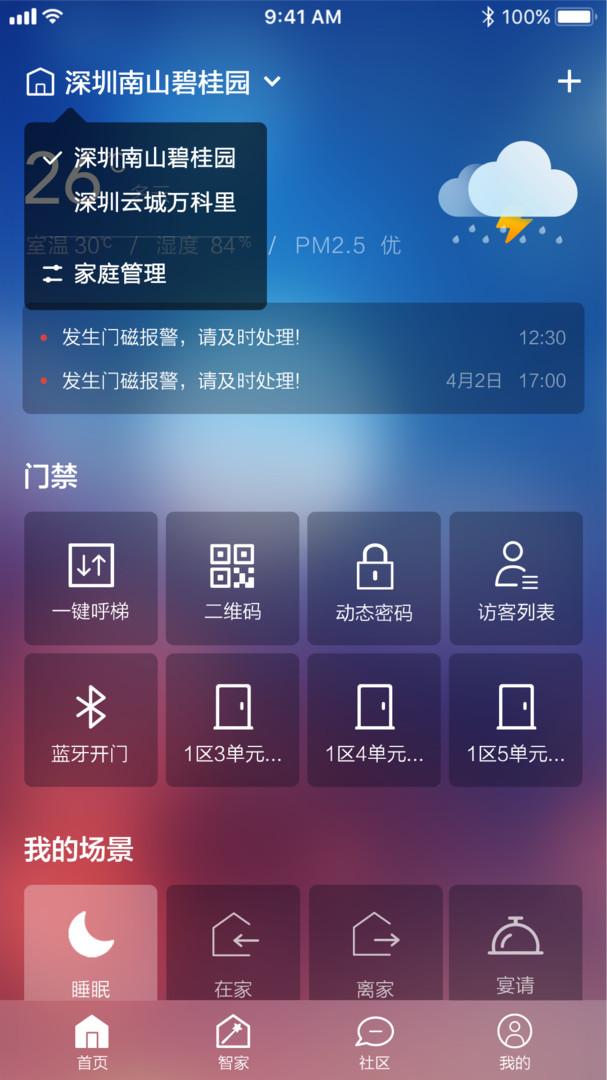The height and width of the screenshot is (1080, 607).
Task: Select 深圳云城万科里 from the home list
Action: pyautogui.click(x=155, y=203)
